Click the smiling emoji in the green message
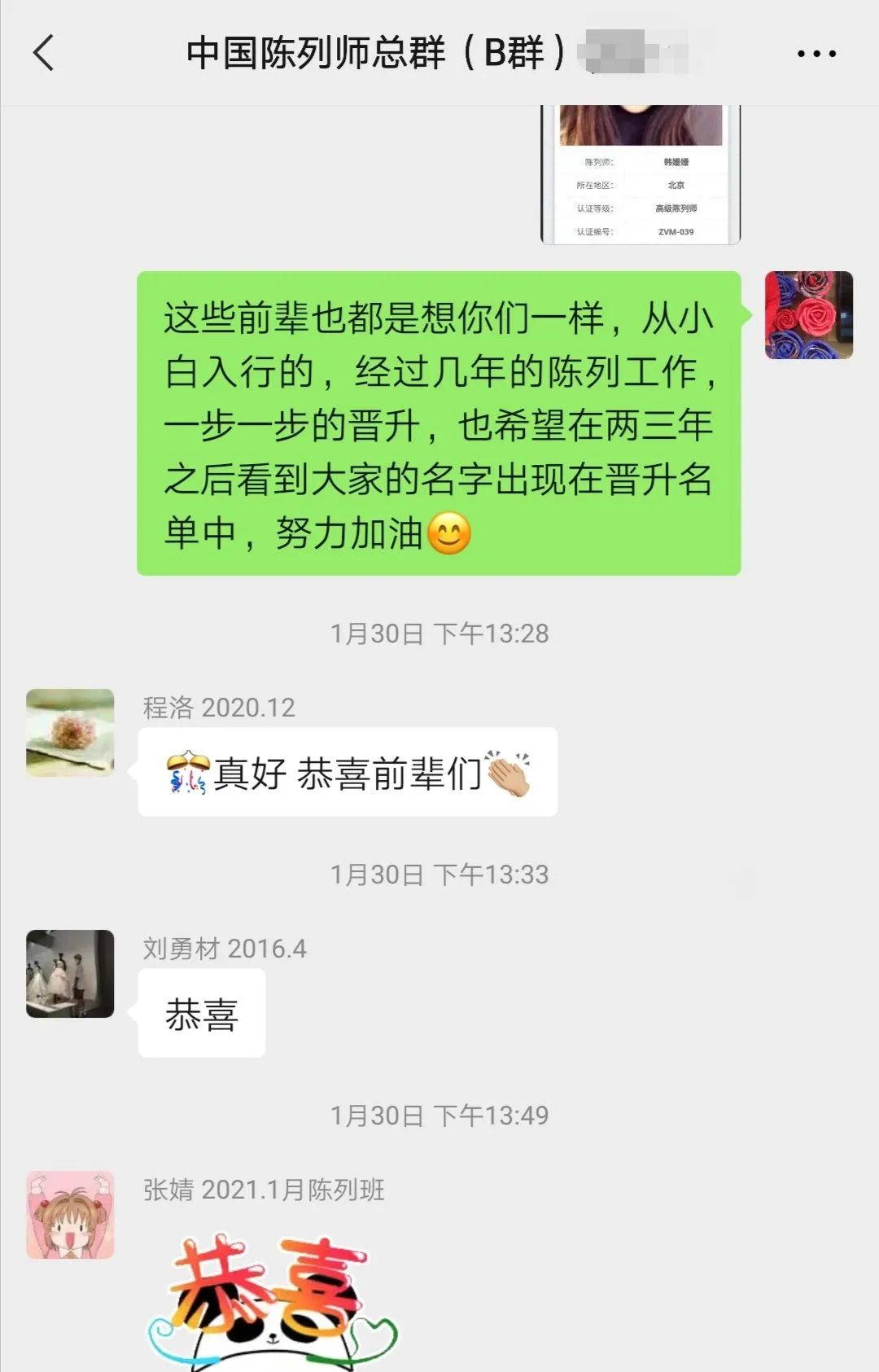This screenshot has width=879, height=1372. [x=448, y=533]
